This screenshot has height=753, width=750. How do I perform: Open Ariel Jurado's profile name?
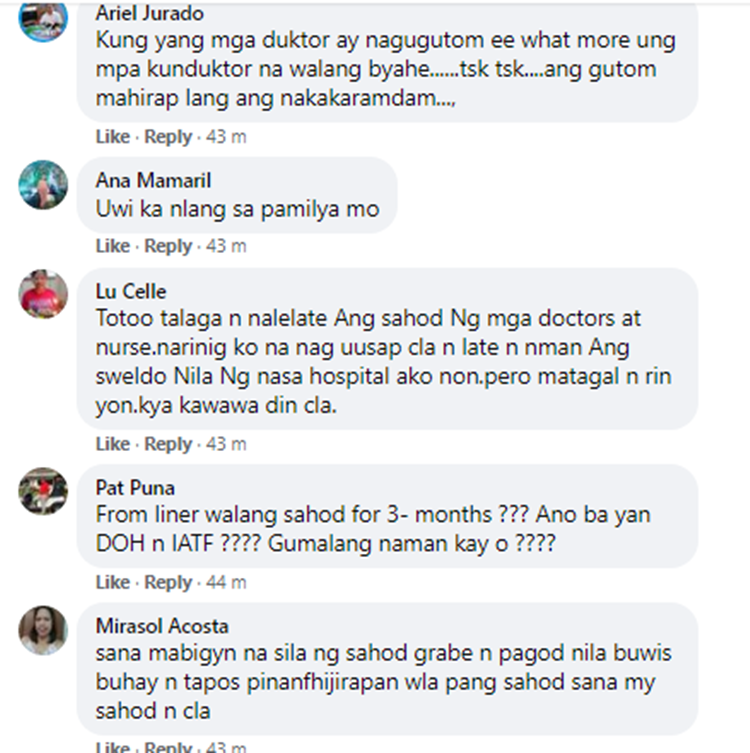tap(148, 13)
